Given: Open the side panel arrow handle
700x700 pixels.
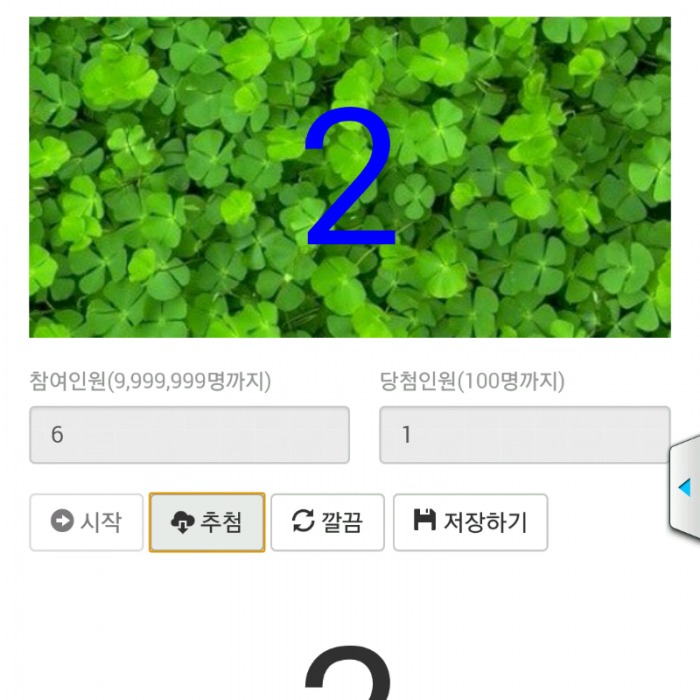Looking at the screenshot, I should click(x=685, y=488).
